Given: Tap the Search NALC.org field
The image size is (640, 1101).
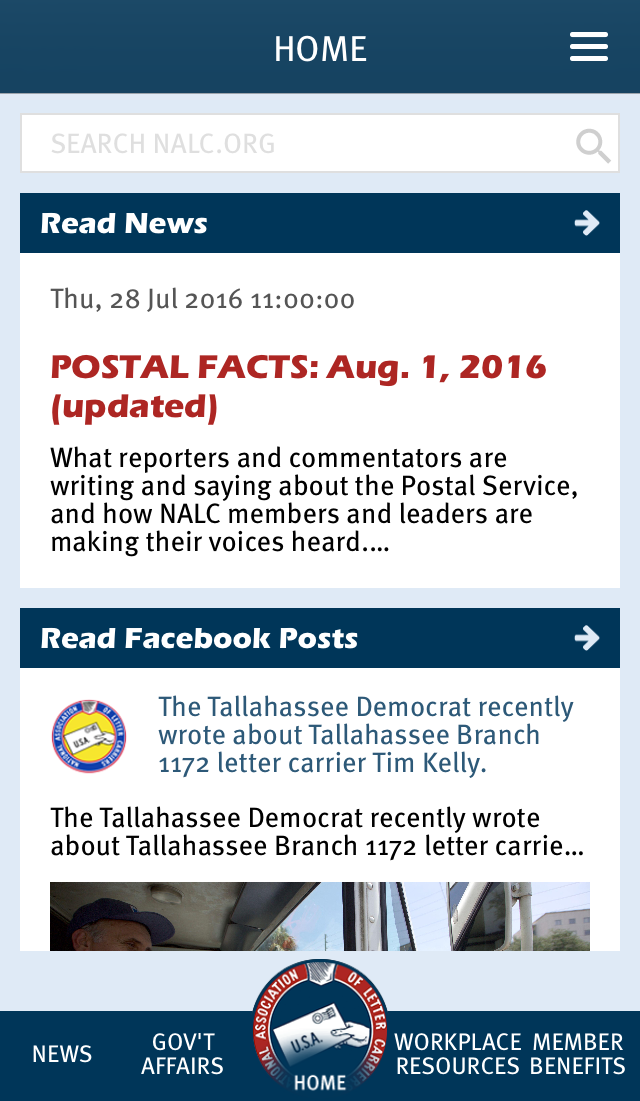Looking at the screenshot, I should tap(300, 144).
